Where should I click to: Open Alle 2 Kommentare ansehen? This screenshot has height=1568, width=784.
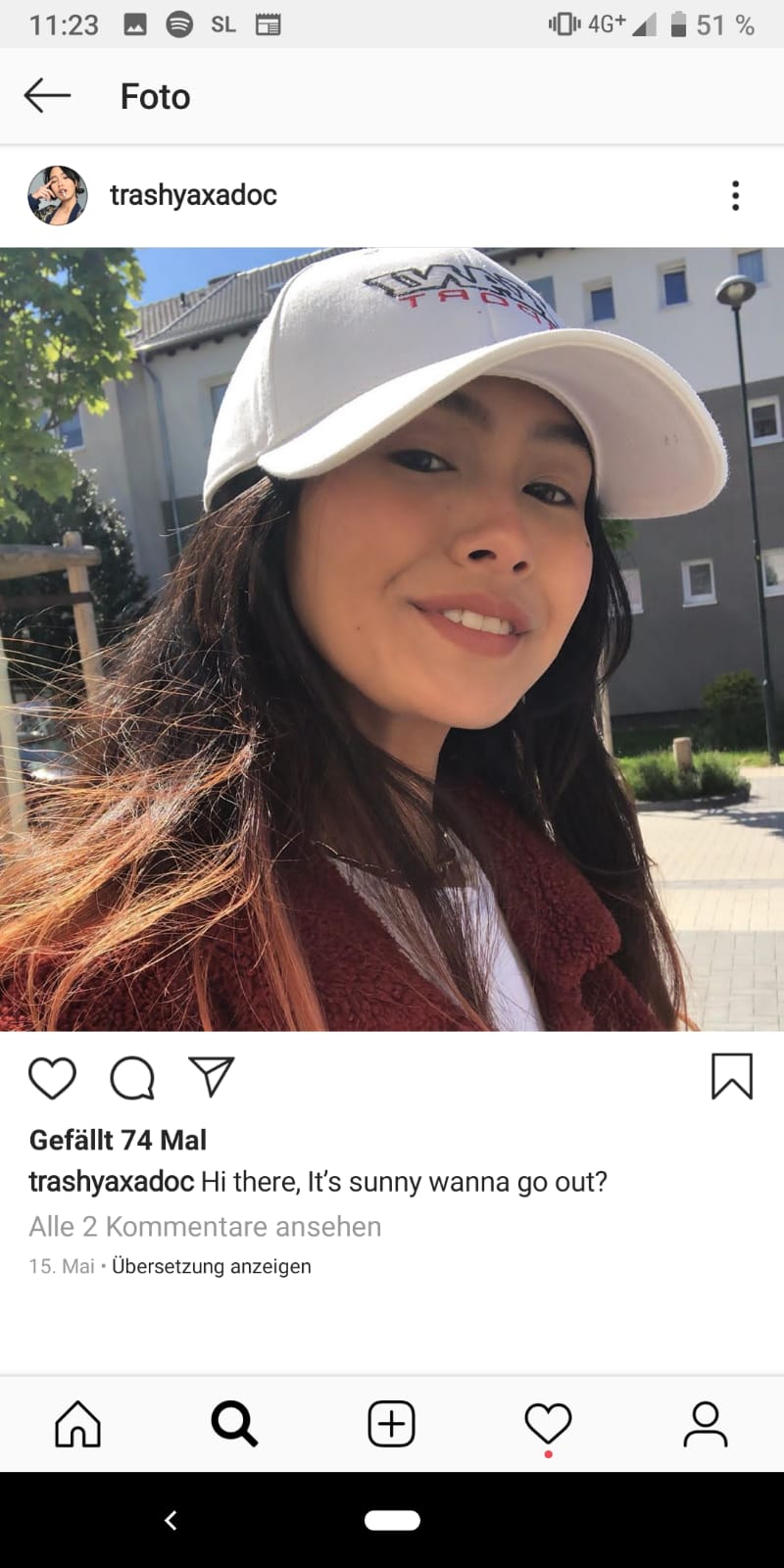coord(205,1226)
